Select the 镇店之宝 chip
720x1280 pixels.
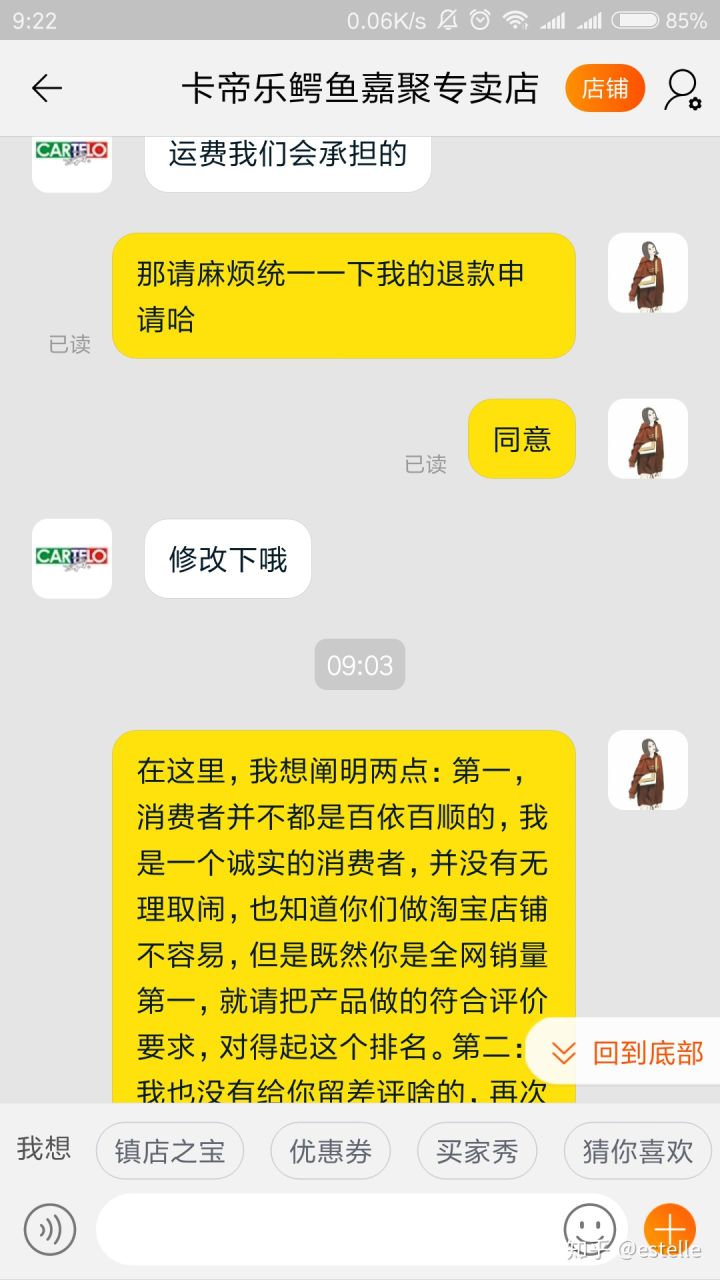click(169, 1151)
